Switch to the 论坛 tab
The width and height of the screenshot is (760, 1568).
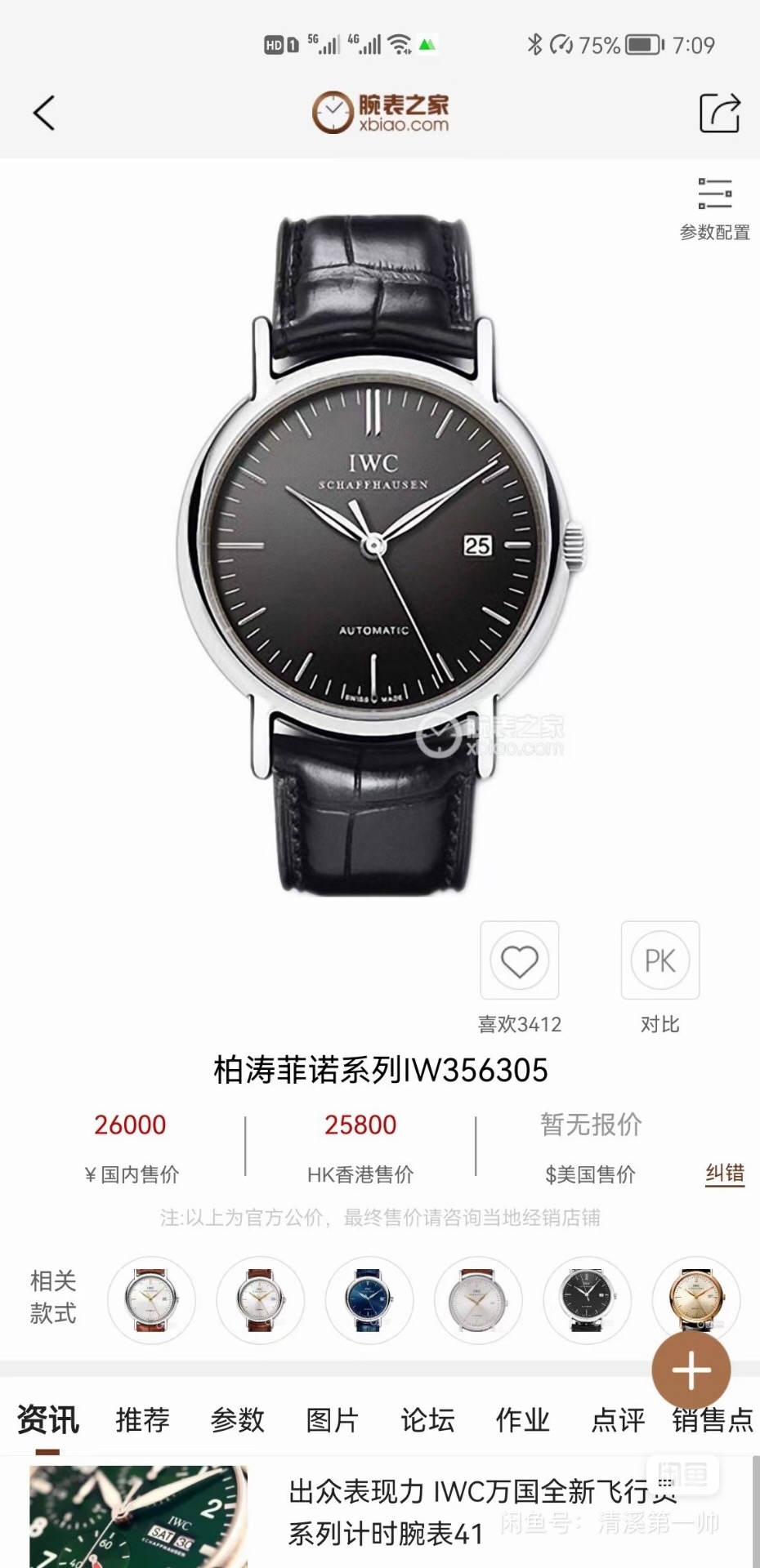[427, 1421]
